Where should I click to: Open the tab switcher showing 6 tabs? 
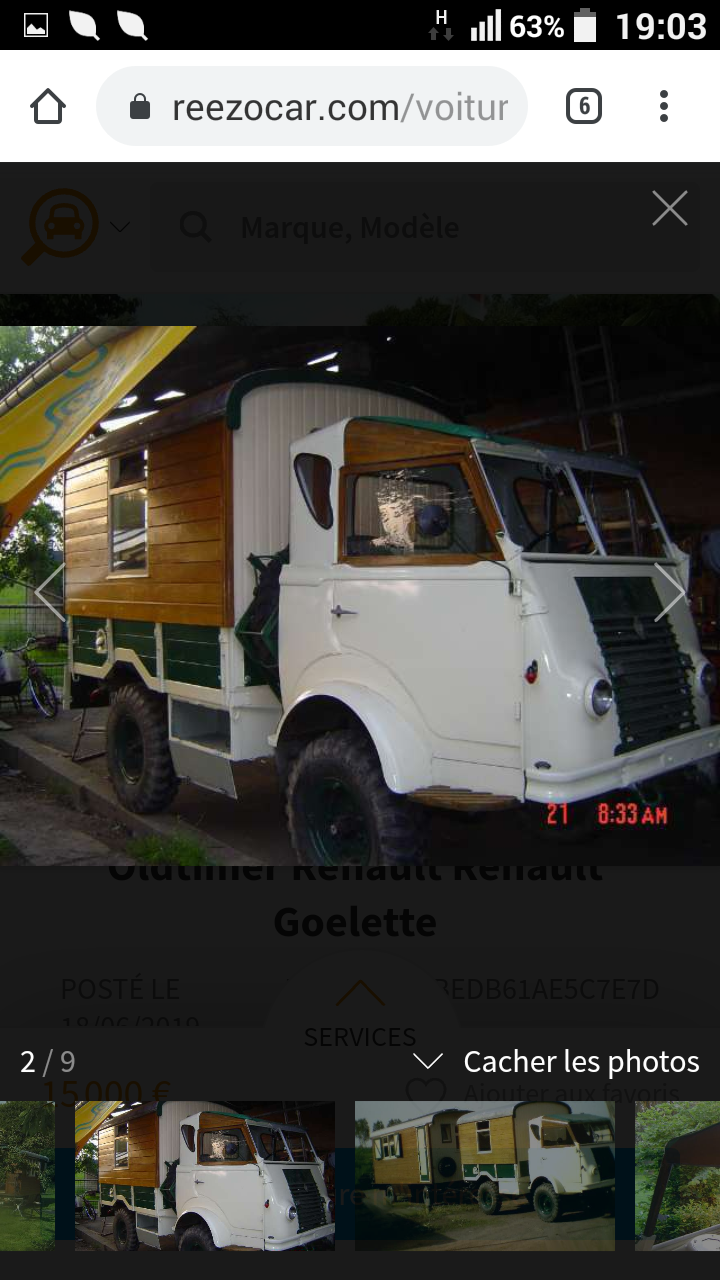click(x=584, y=106)
